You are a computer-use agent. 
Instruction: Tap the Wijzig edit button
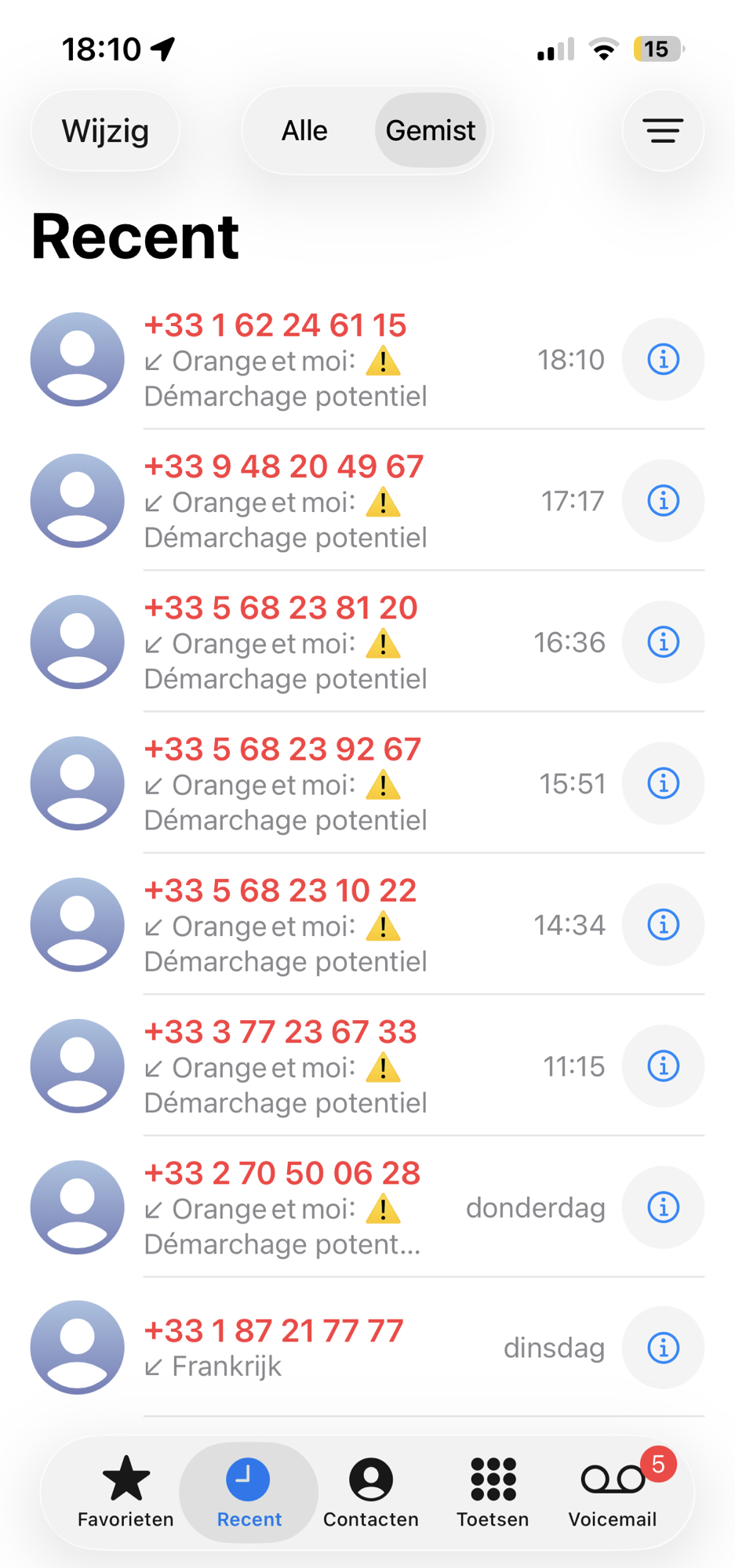coord(105,130)
